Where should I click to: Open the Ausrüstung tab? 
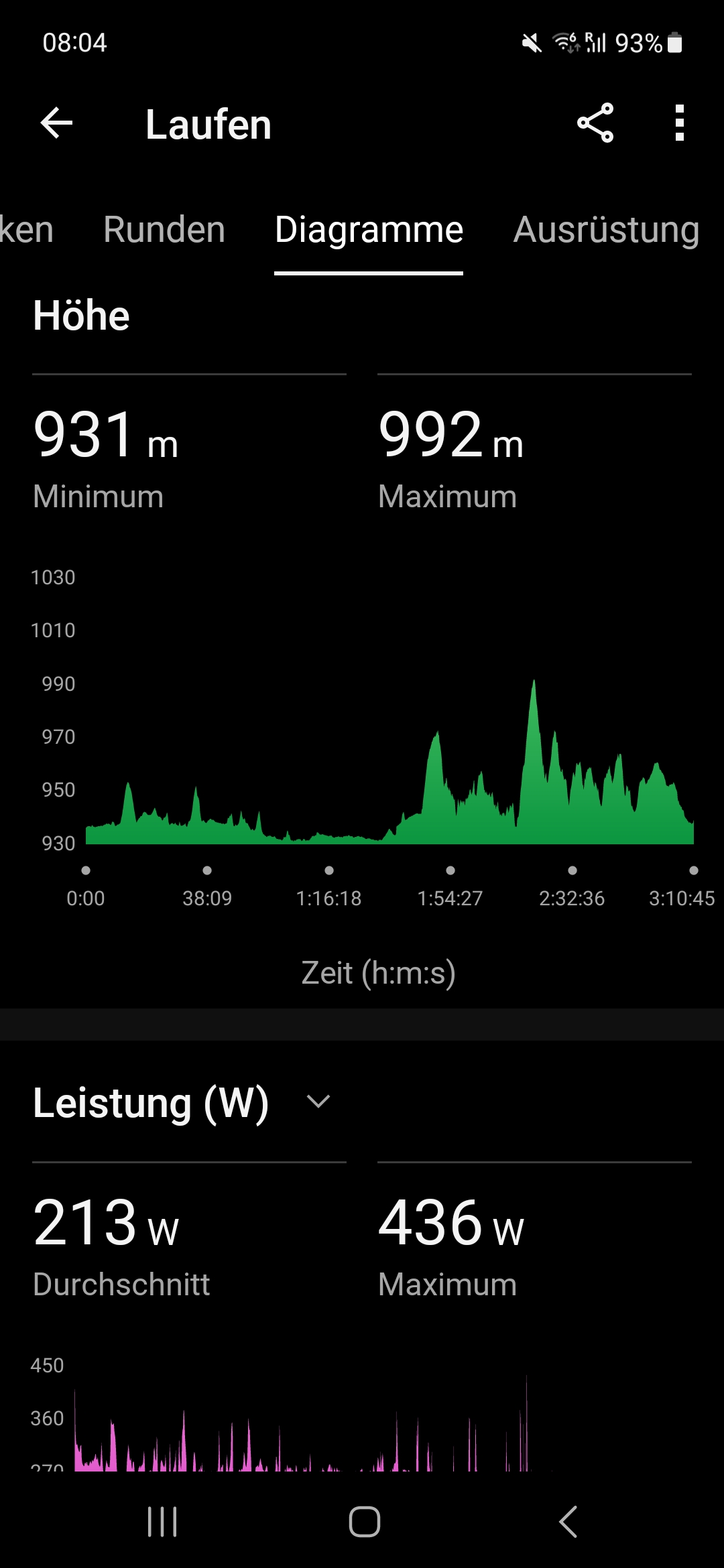(x=606, y=230)
